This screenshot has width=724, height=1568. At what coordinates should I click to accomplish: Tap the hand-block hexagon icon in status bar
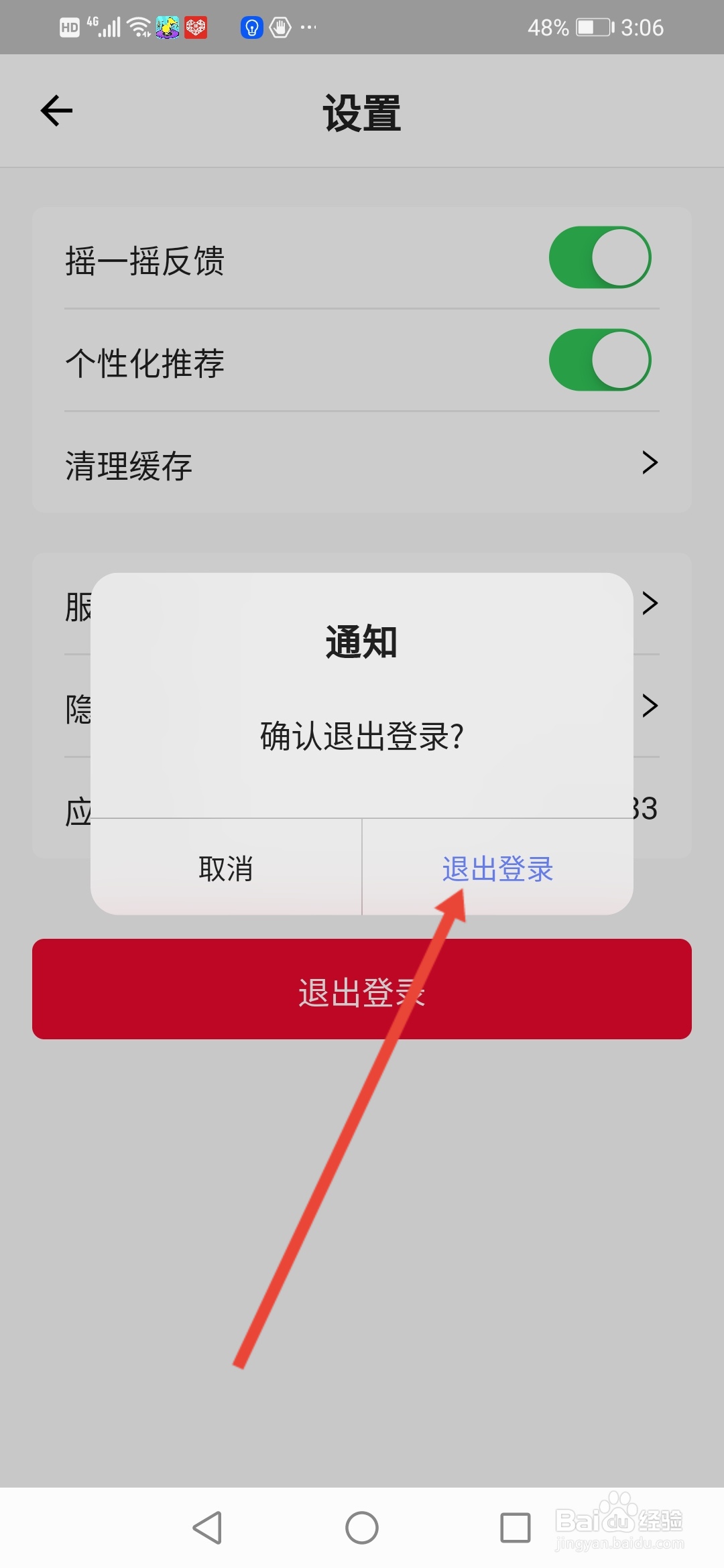click(280, 27)
